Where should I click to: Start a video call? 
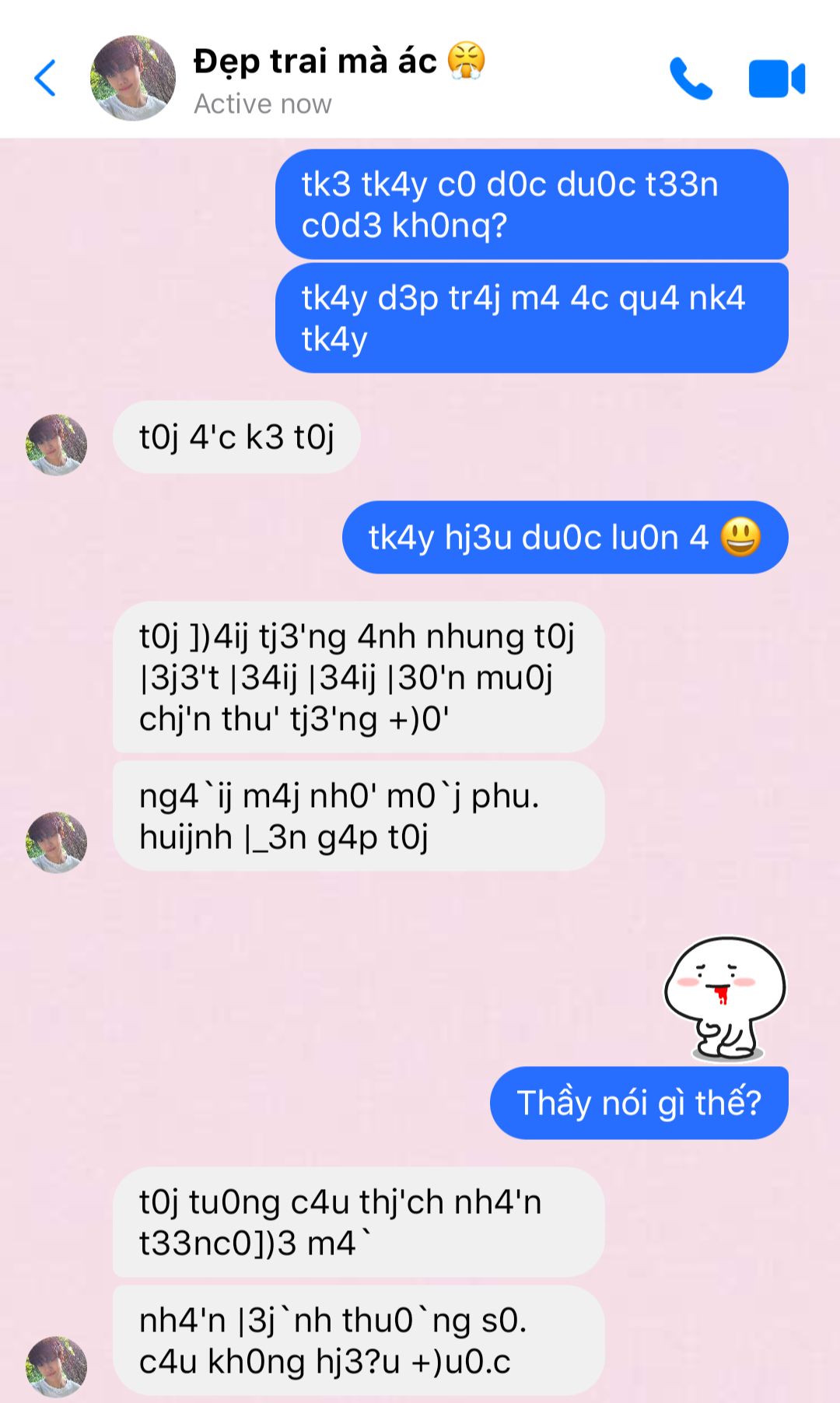[776, 79]
